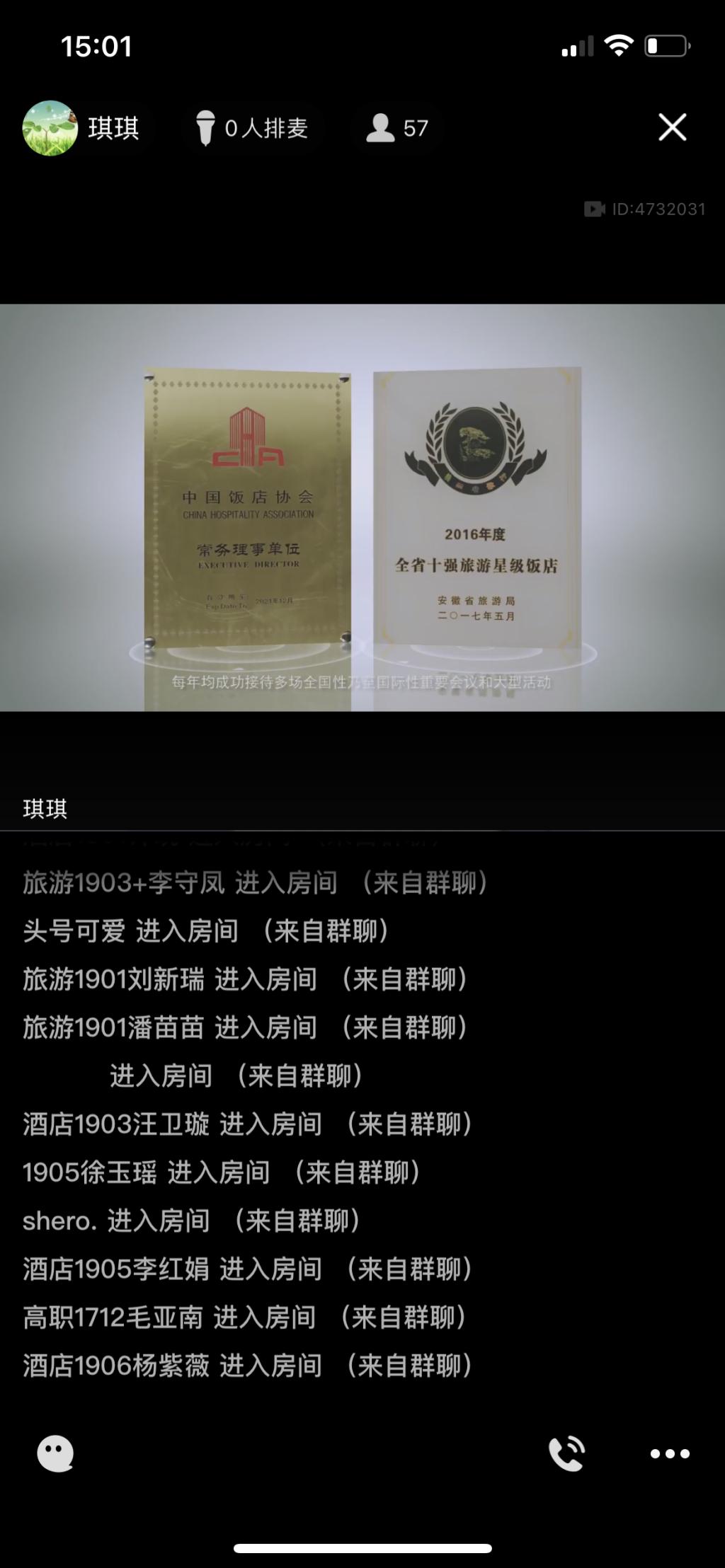This screenshot has height=1568, width=725.
Task: View the 57 audience members list
Action: click(x=397, y=128)
